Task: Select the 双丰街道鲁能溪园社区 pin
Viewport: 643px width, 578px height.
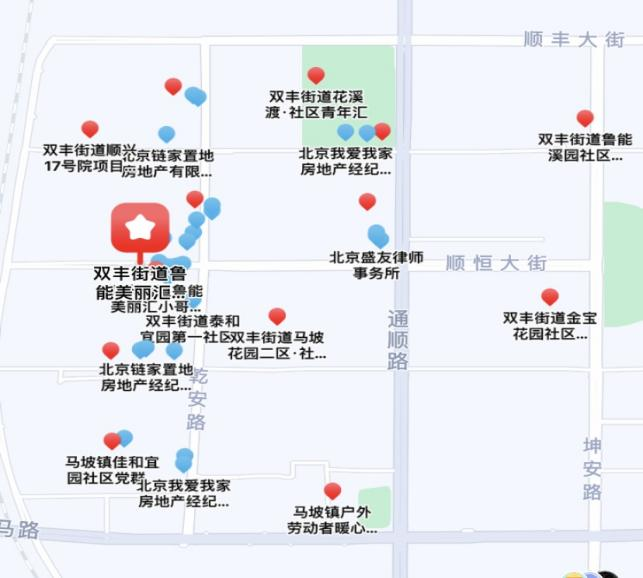Action: point(585,119)
